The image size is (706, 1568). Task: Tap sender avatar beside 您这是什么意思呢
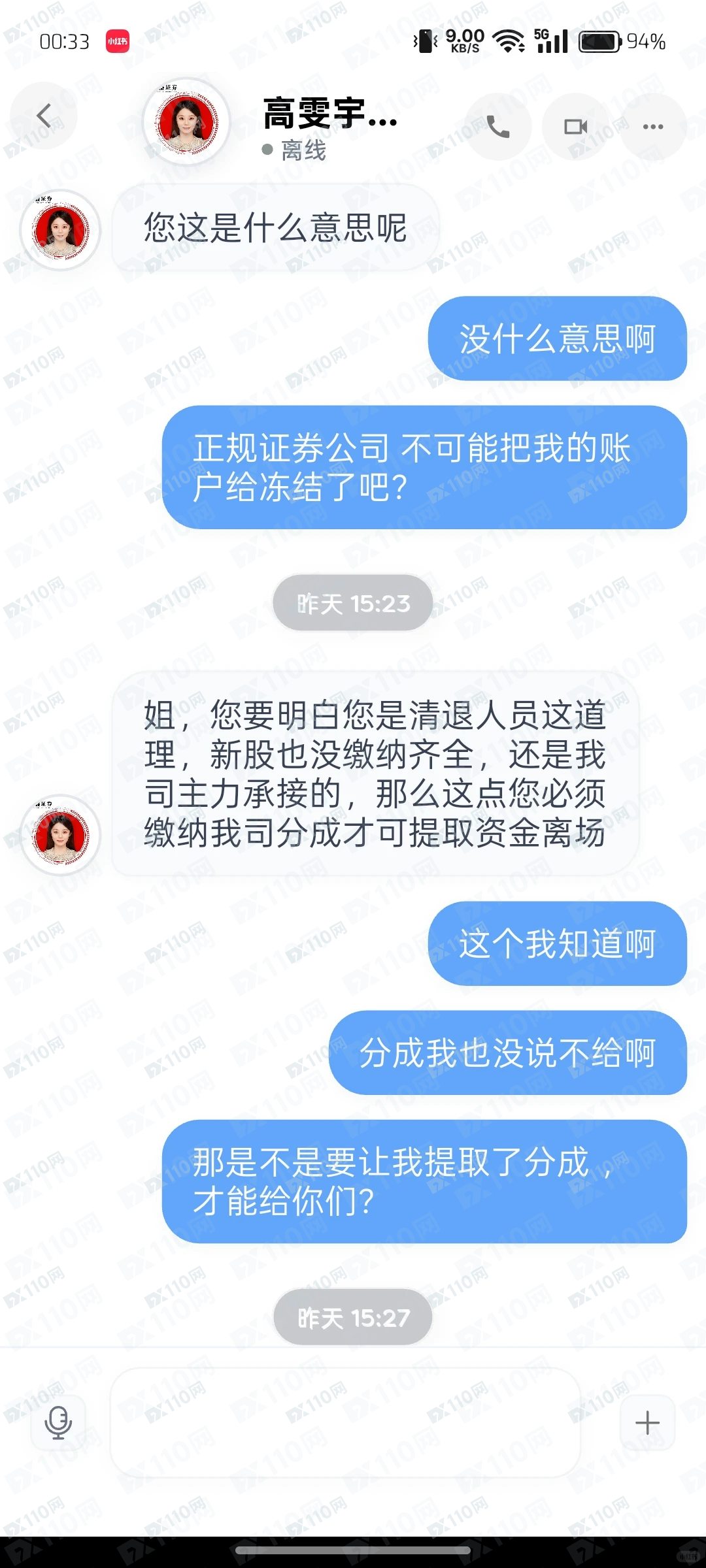tap(60, 230)
